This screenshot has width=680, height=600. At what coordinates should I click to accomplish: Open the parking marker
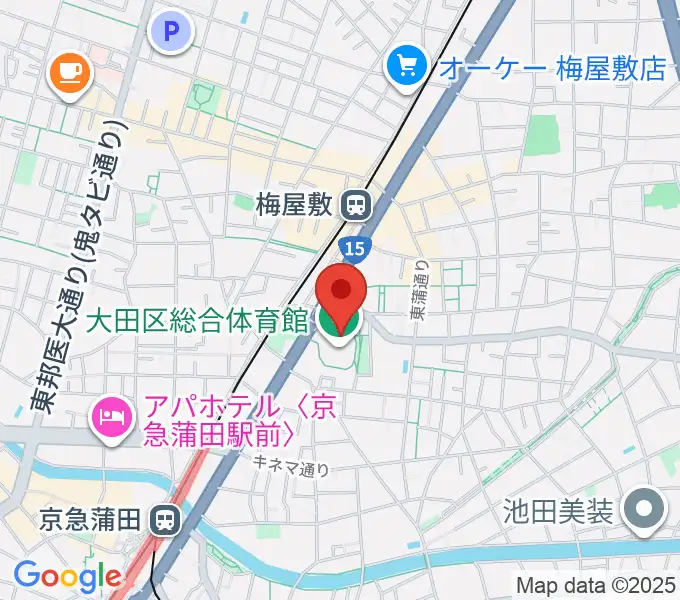pyautogui.click(x=170, y=31)
